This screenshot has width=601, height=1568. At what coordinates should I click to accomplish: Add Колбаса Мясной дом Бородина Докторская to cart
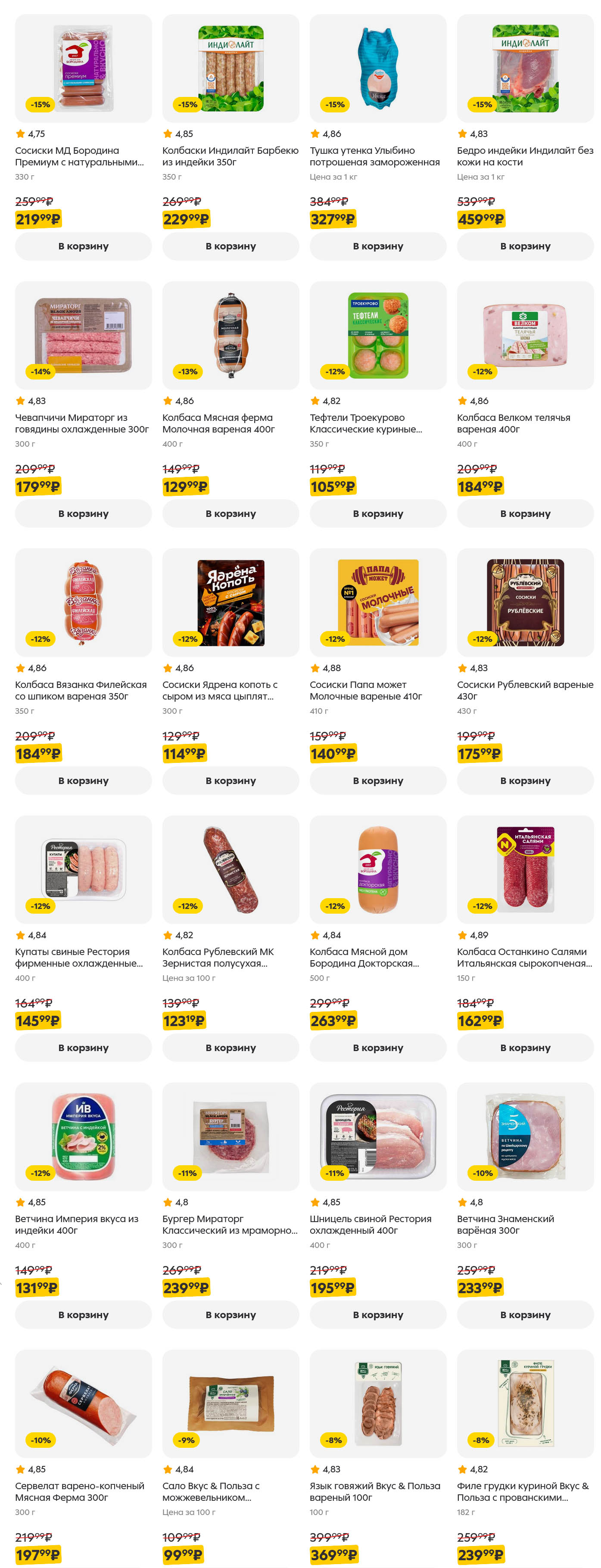pyautogui.click(x=377, y=1048)
